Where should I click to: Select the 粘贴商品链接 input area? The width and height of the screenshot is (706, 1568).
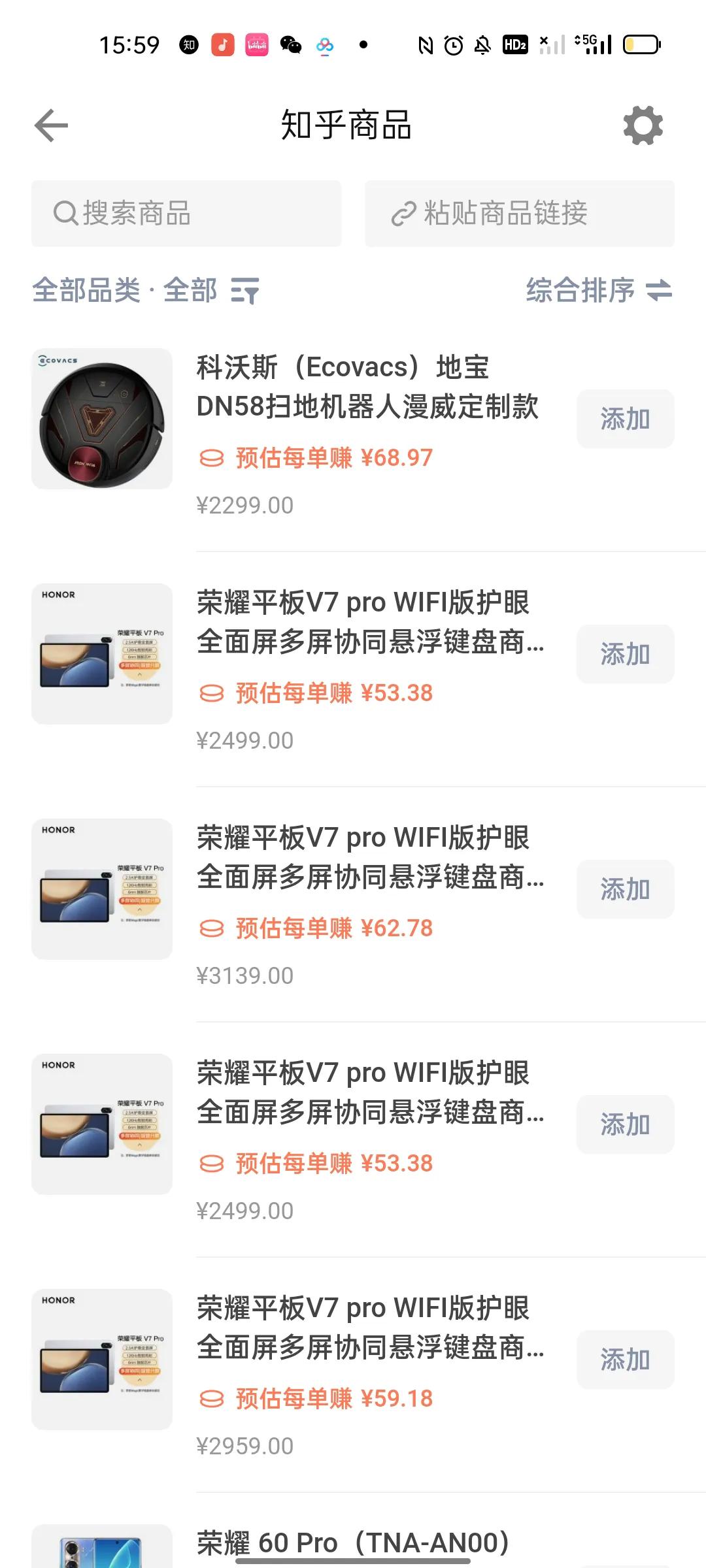(520, 214)
